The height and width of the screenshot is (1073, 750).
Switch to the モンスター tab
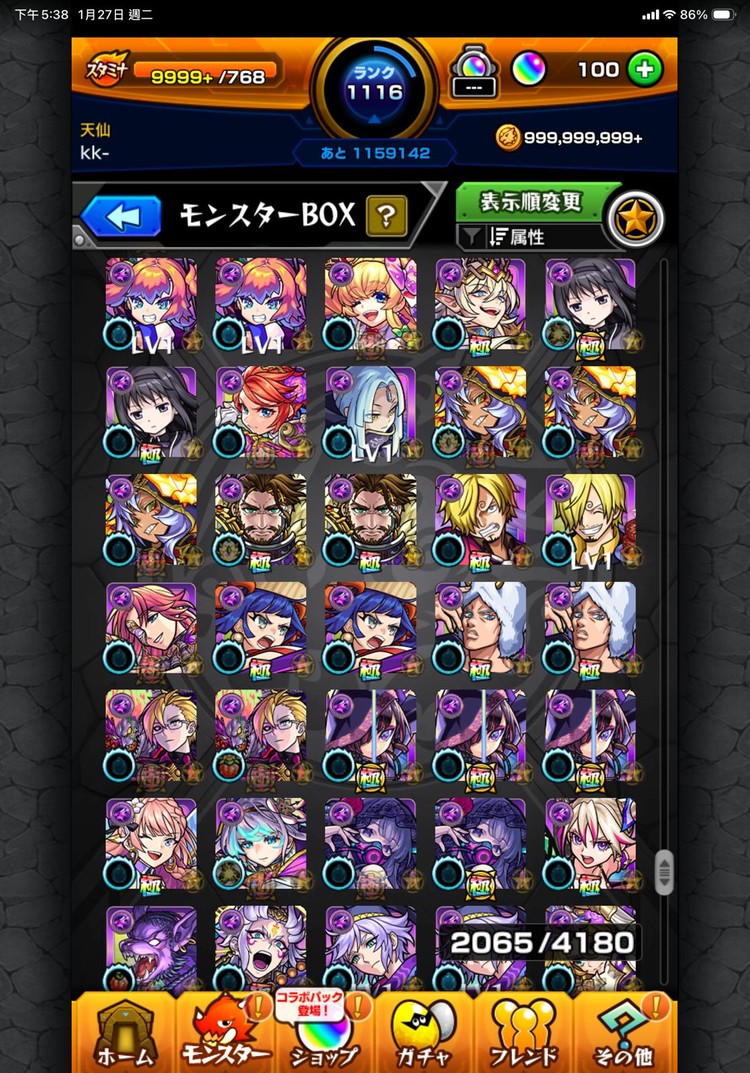pos(227,1033)
